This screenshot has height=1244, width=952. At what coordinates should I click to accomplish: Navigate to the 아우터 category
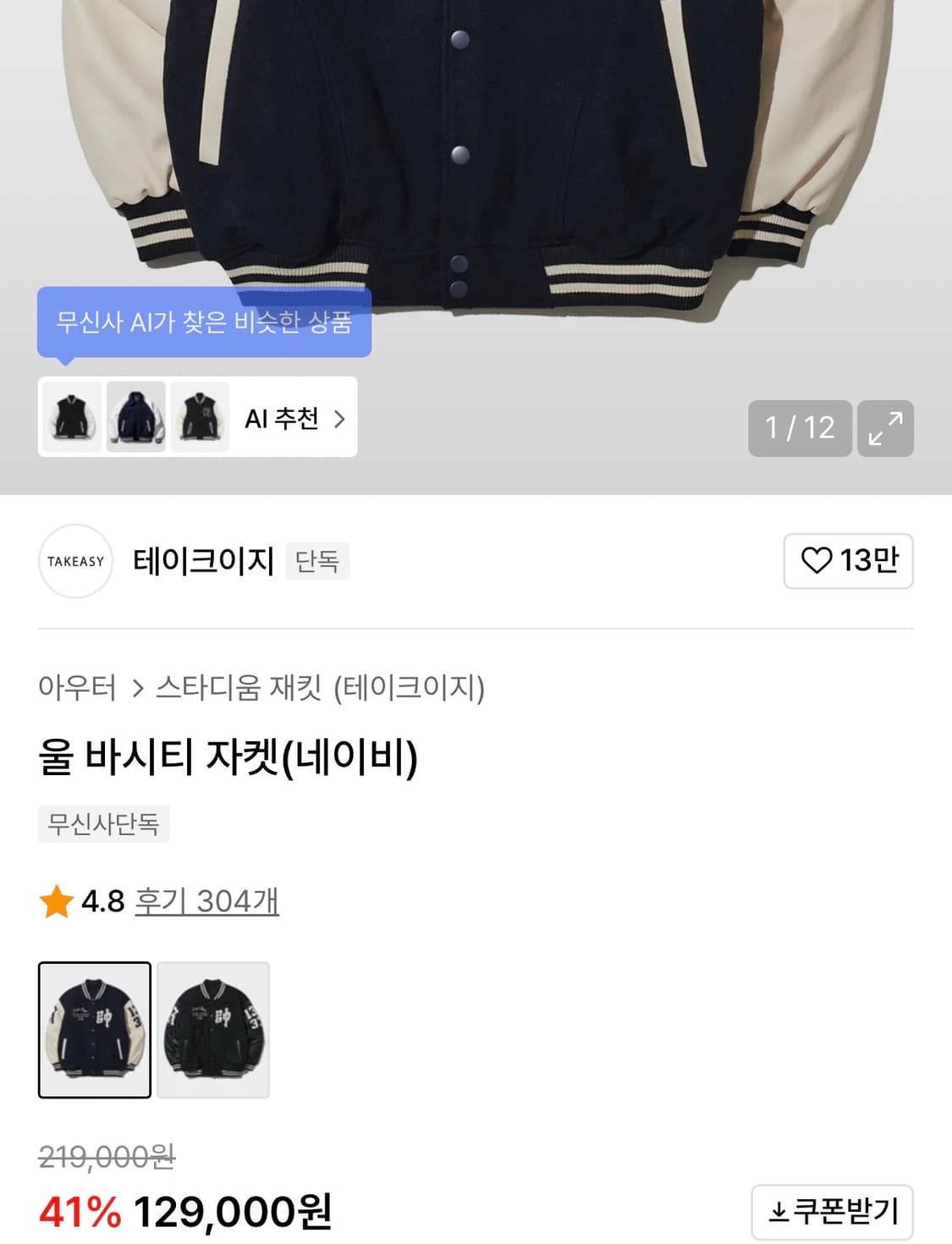pos(79,689)
